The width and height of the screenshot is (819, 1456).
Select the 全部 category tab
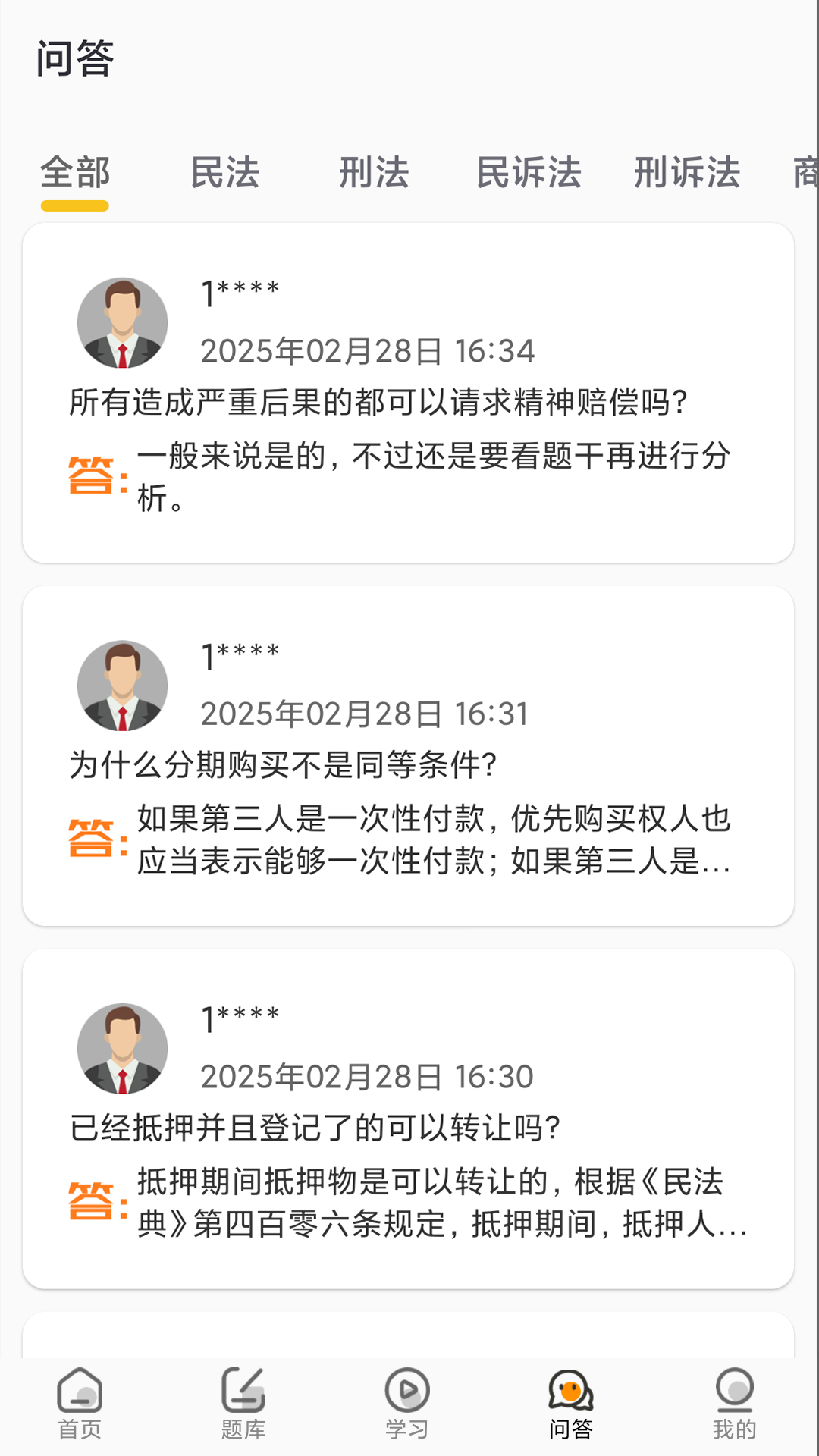click(75, 173)
